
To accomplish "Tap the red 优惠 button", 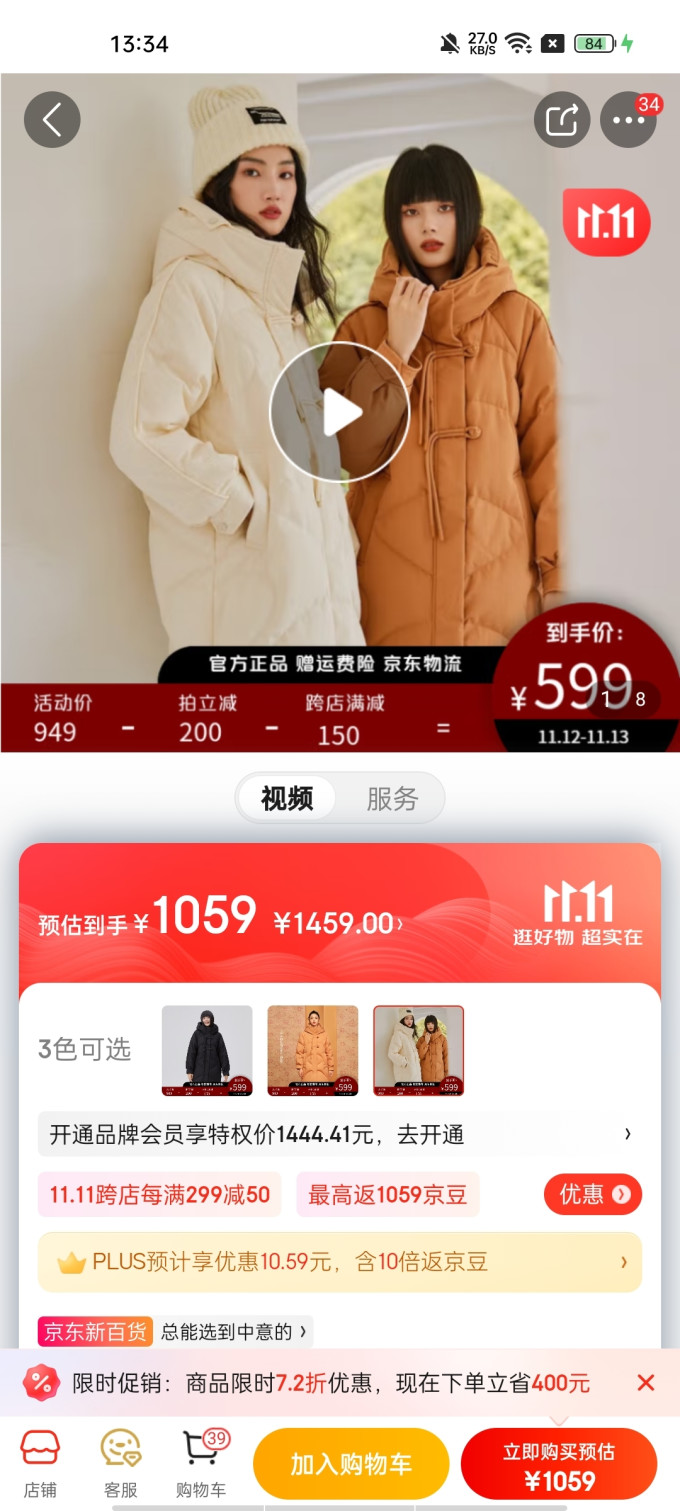I will 593,1194.
